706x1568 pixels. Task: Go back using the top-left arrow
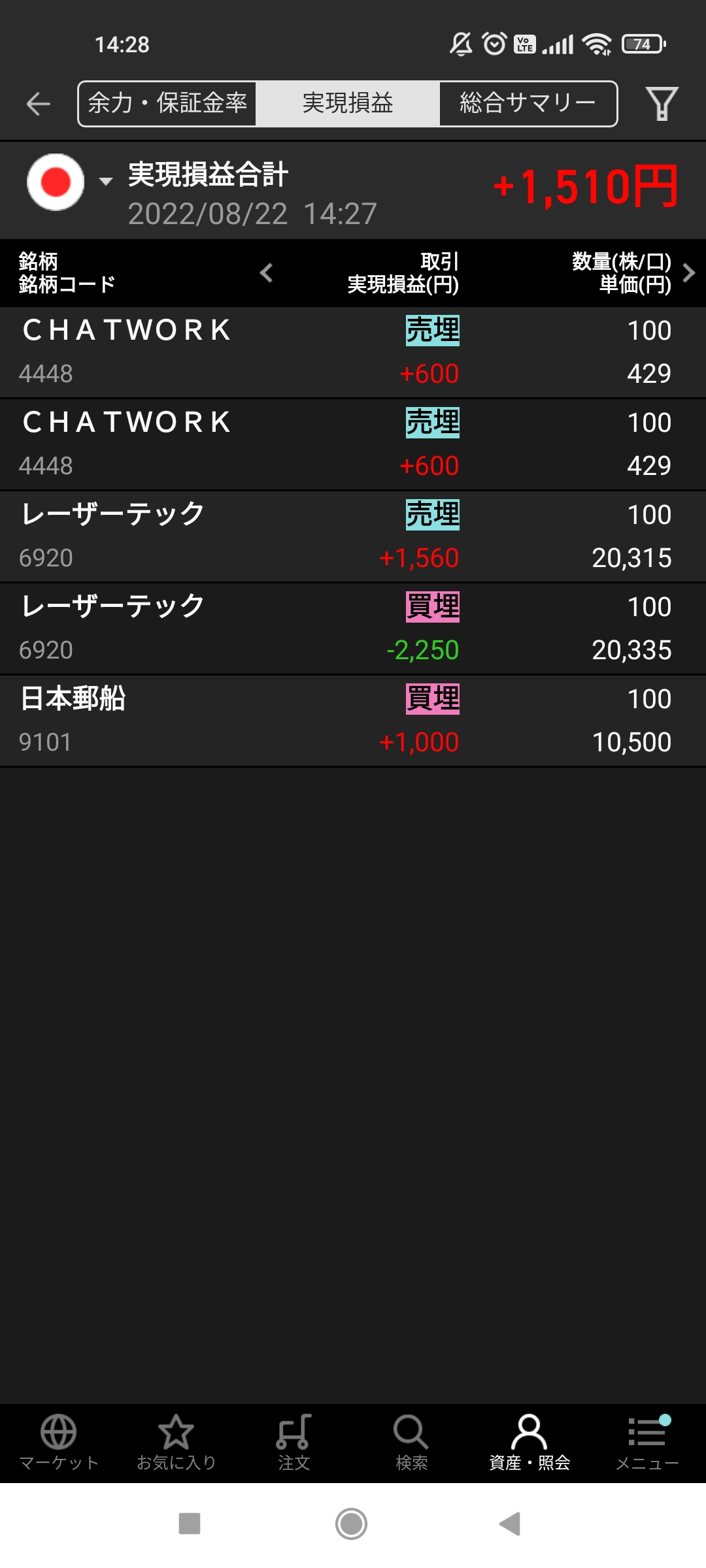tap(39, 104)
